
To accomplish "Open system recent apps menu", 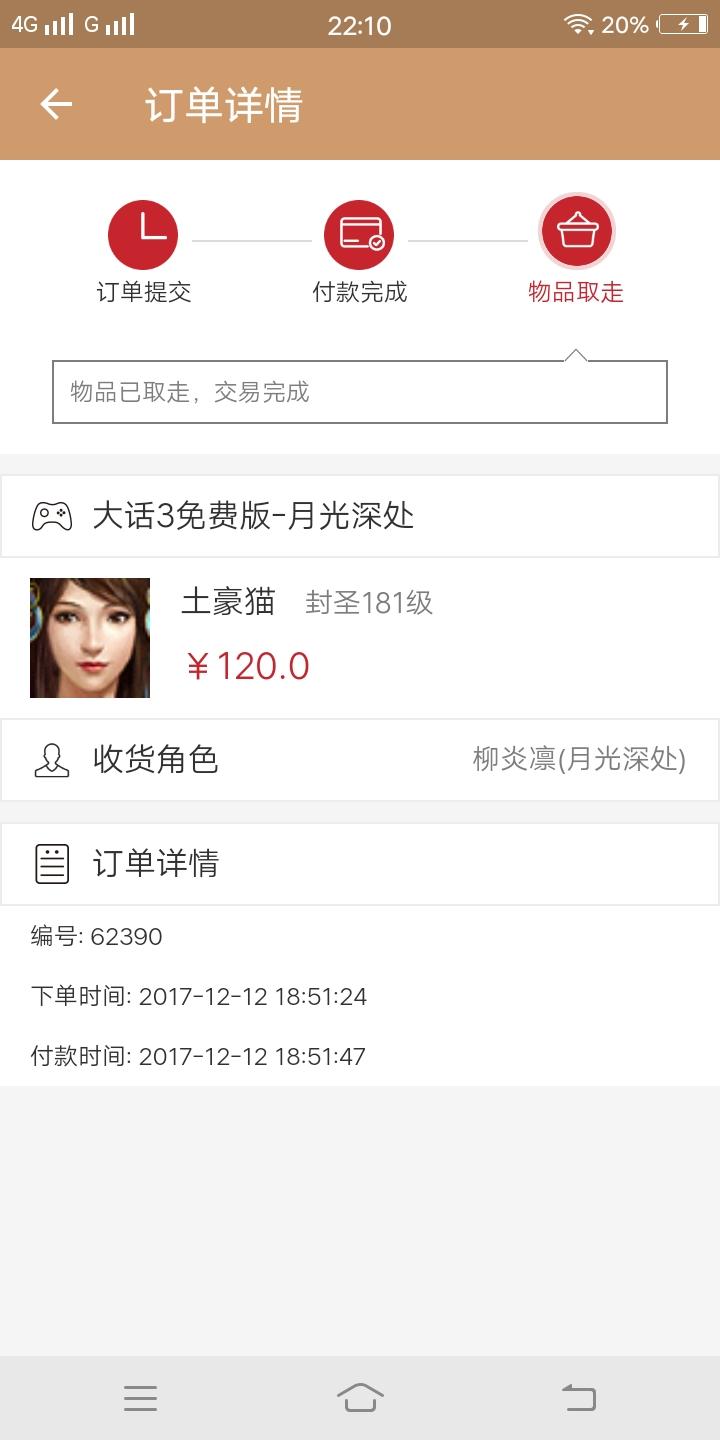I will click(141, 1398).
